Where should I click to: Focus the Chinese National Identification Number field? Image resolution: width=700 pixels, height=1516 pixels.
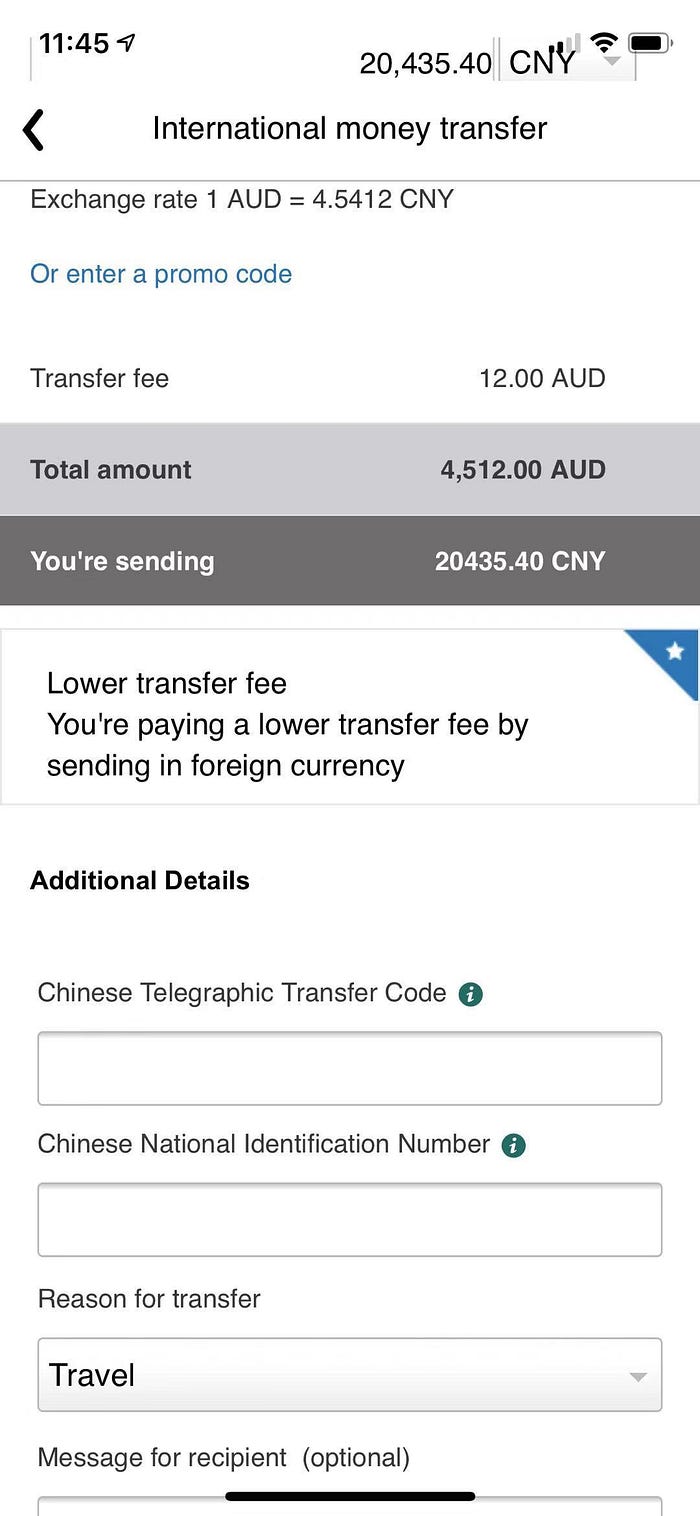[349, 1220]
